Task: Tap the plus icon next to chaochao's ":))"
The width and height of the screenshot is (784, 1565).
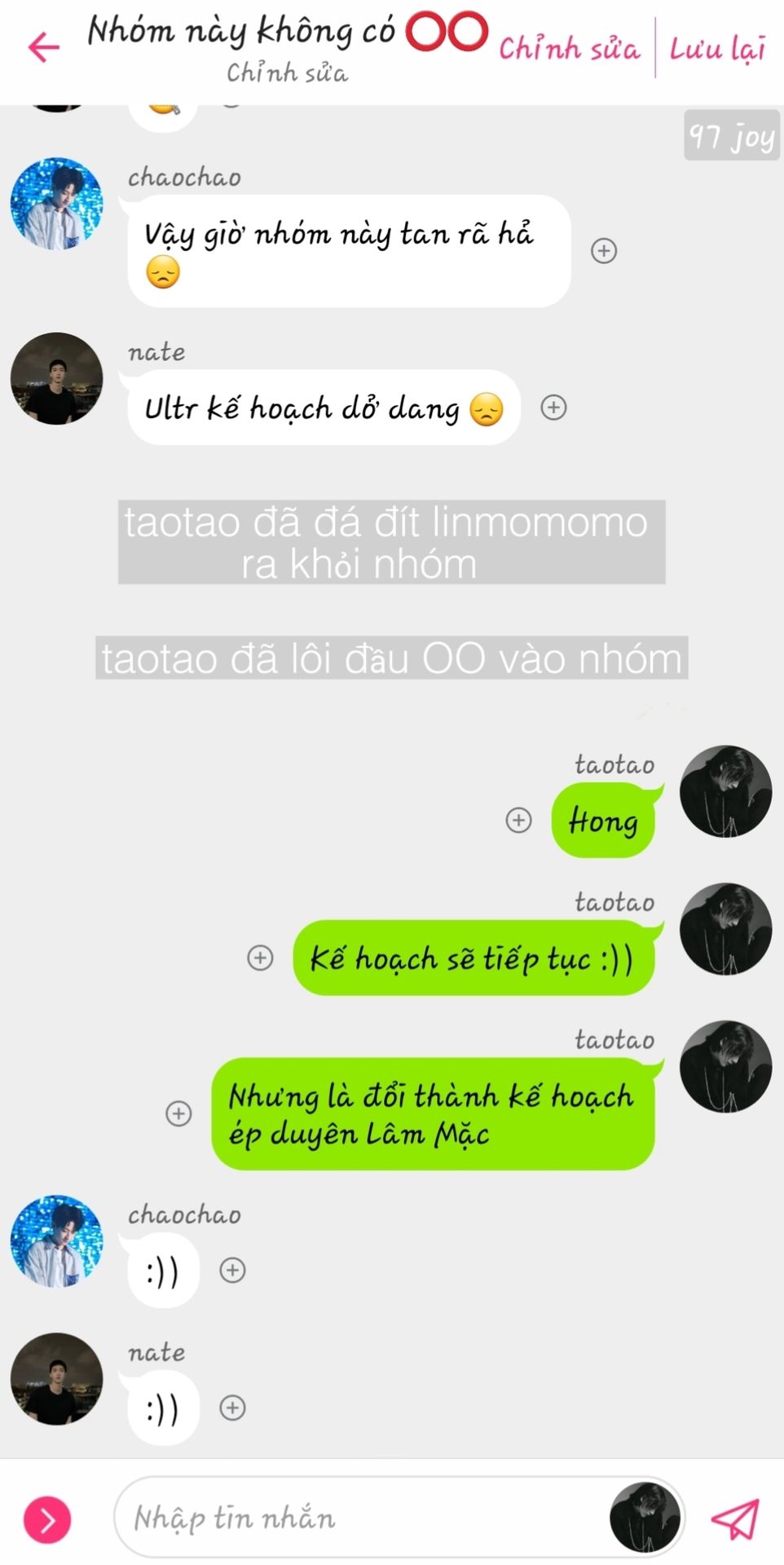Action: (232, 1270)
